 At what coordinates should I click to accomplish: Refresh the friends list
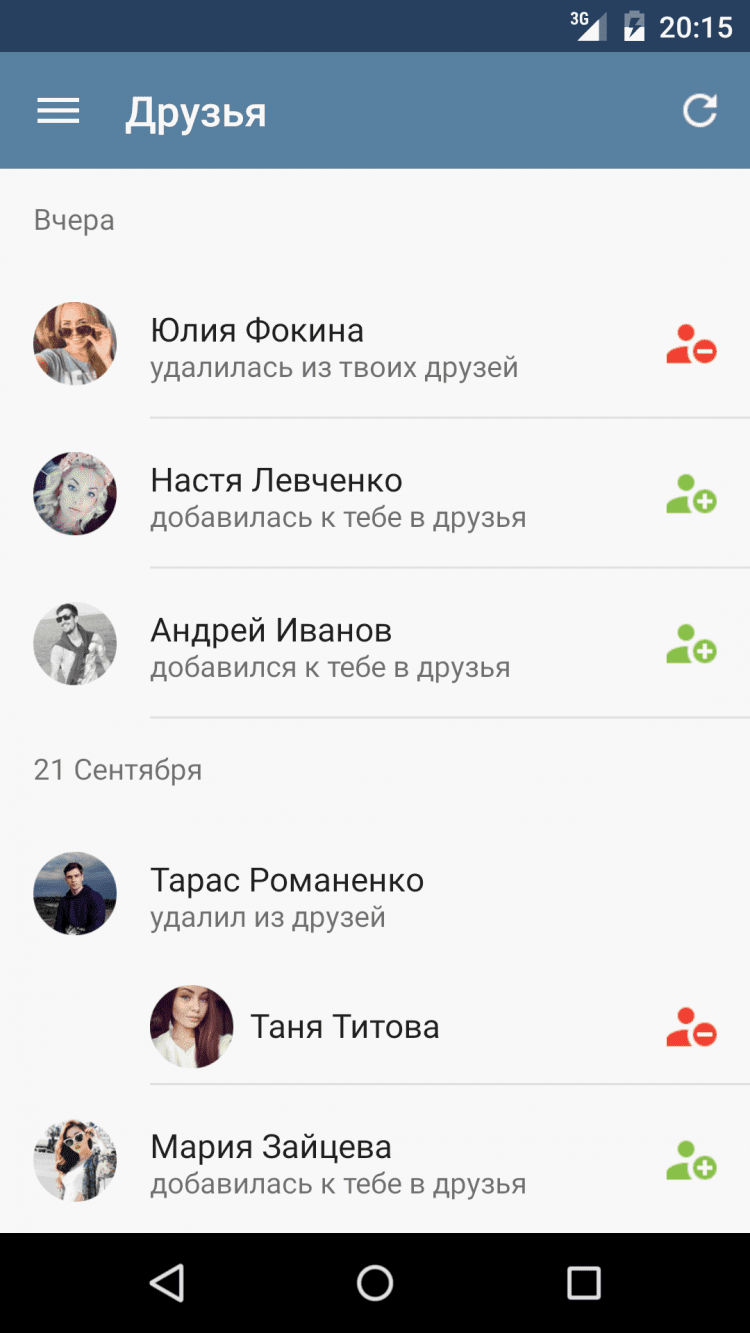pyautogui.click(x=700, y=111)
